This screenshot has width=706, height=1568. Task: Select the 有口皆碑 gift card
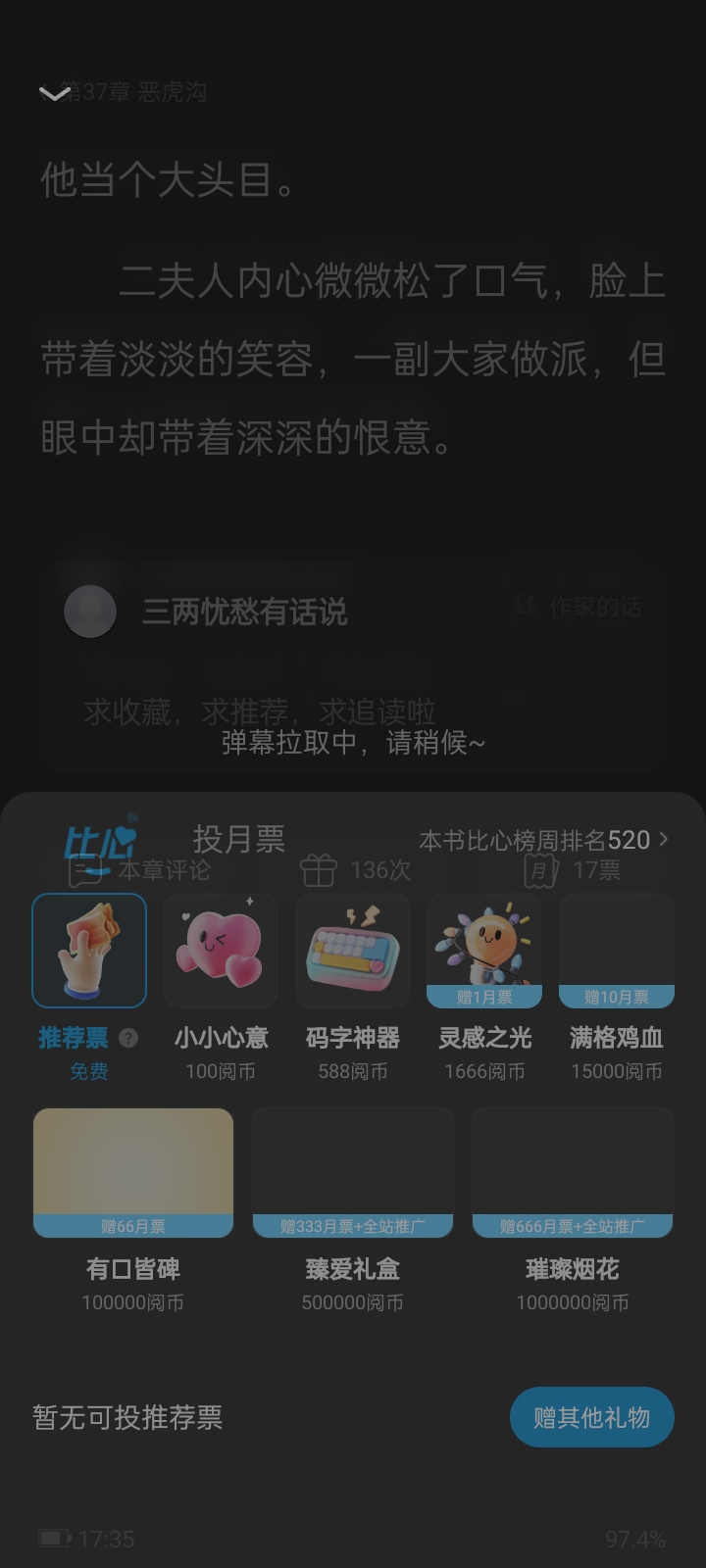[x=133, y=1173]
